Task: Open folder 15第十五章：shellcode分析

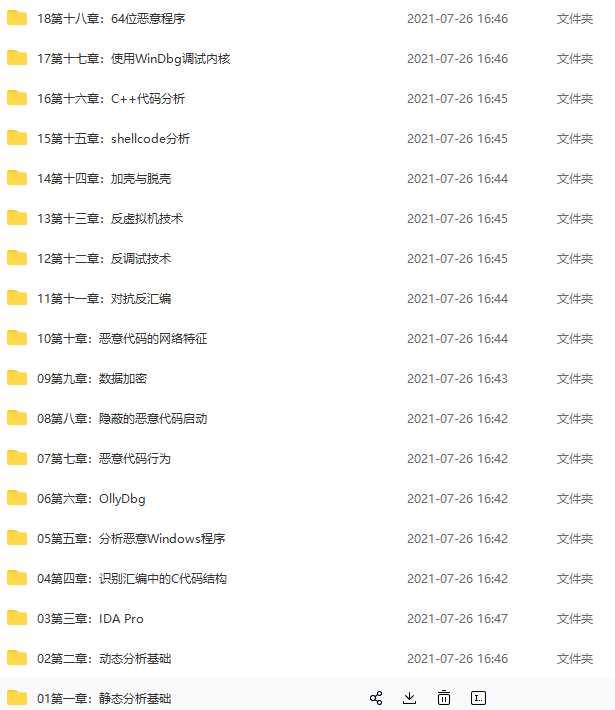Action: [x=113, y=139]
